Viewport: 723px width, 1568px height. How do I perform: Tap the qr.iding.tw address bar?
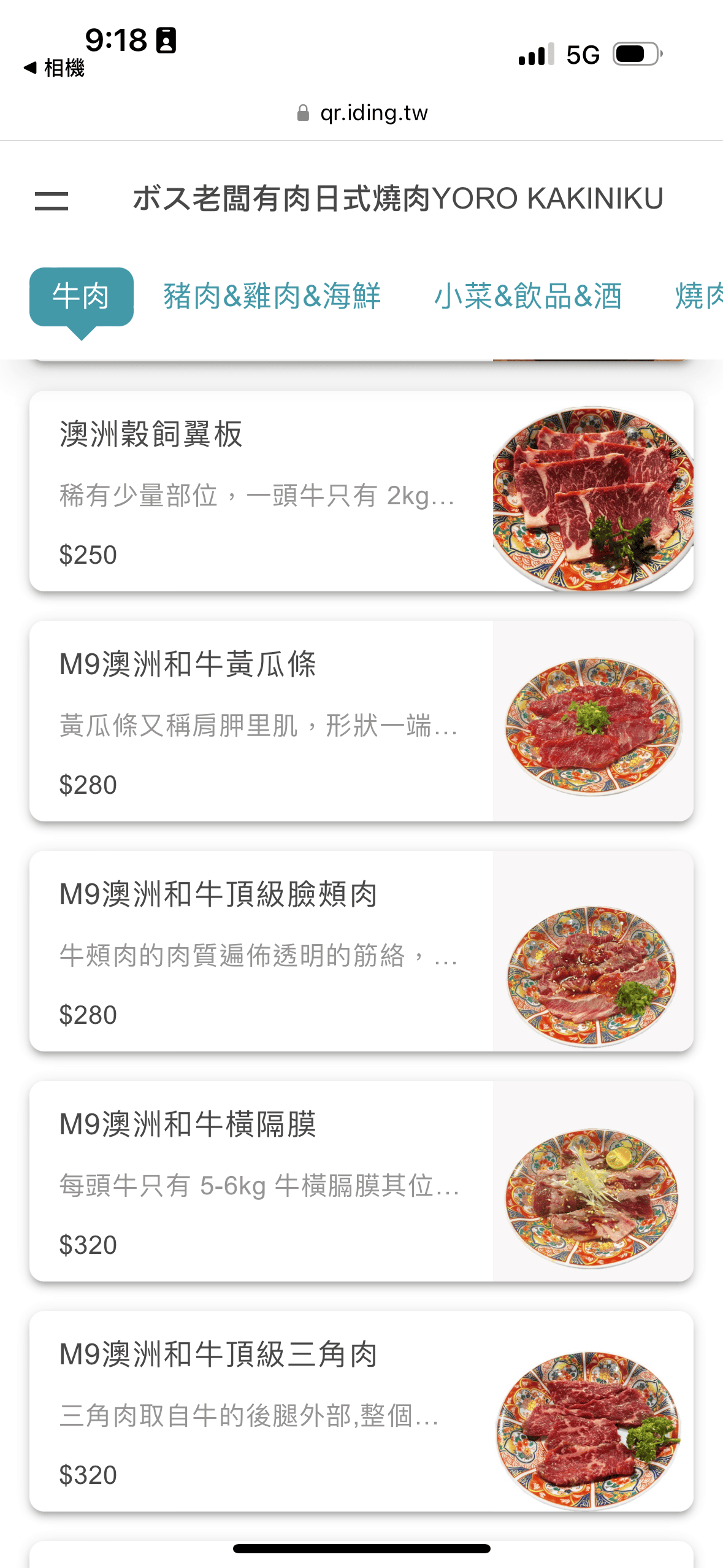pos(374,112)
